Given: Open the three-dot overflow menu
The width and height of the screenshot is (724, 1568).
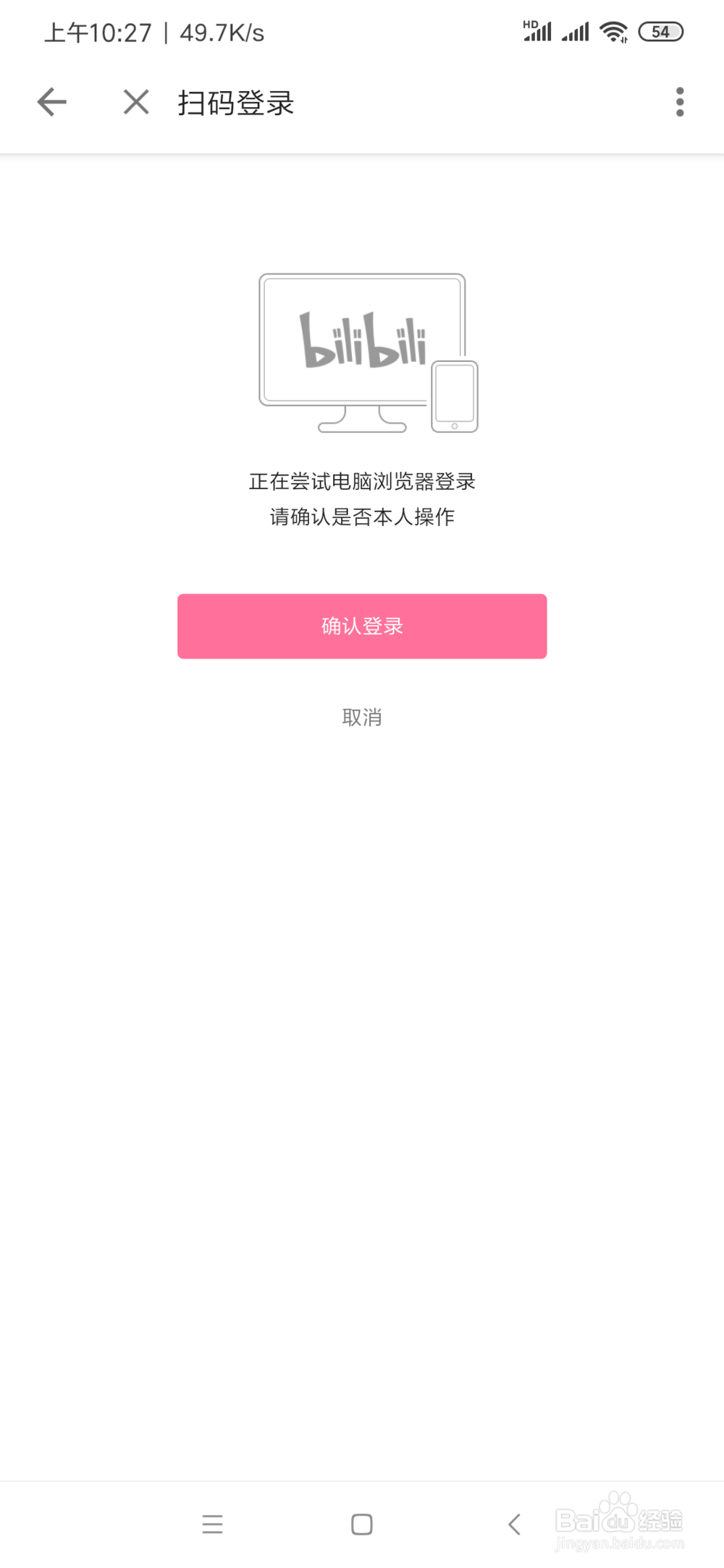Looking at the screenshot, I should [x=678, y=102].
